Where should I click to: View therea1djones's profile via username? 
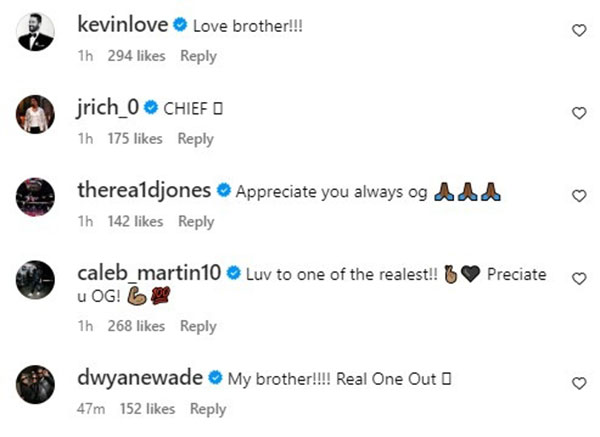click(x=144, y=191)
